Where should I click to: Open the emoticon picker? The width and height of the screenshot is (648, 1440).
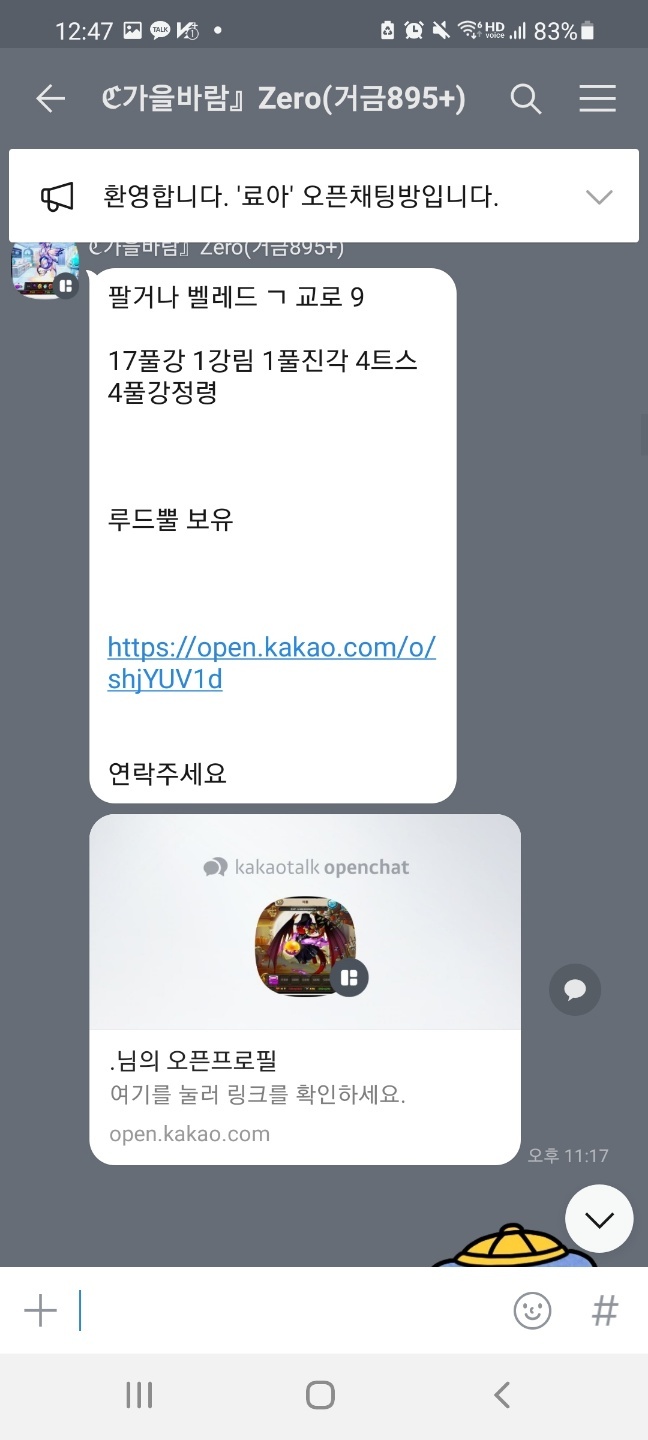click(532, 1310)
